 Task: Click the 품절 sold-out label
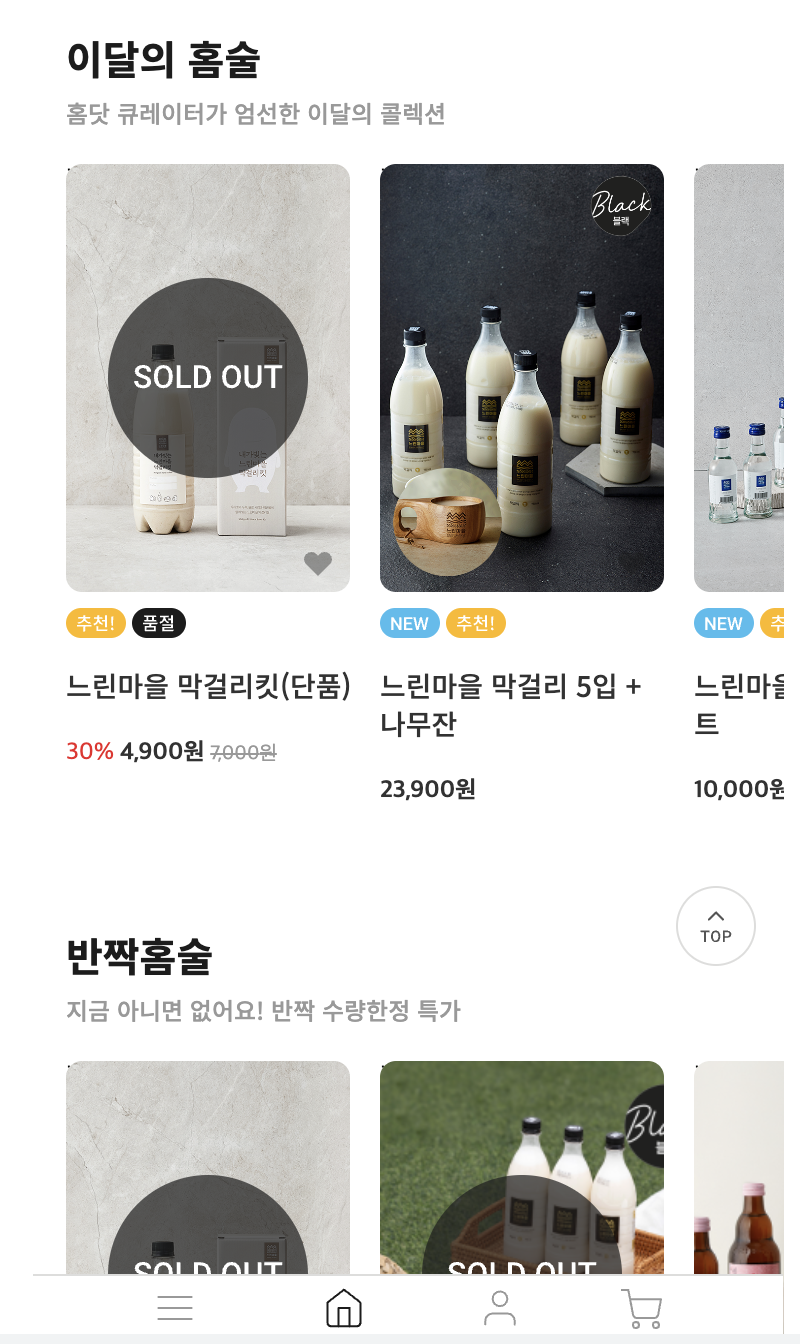point(158,622)
